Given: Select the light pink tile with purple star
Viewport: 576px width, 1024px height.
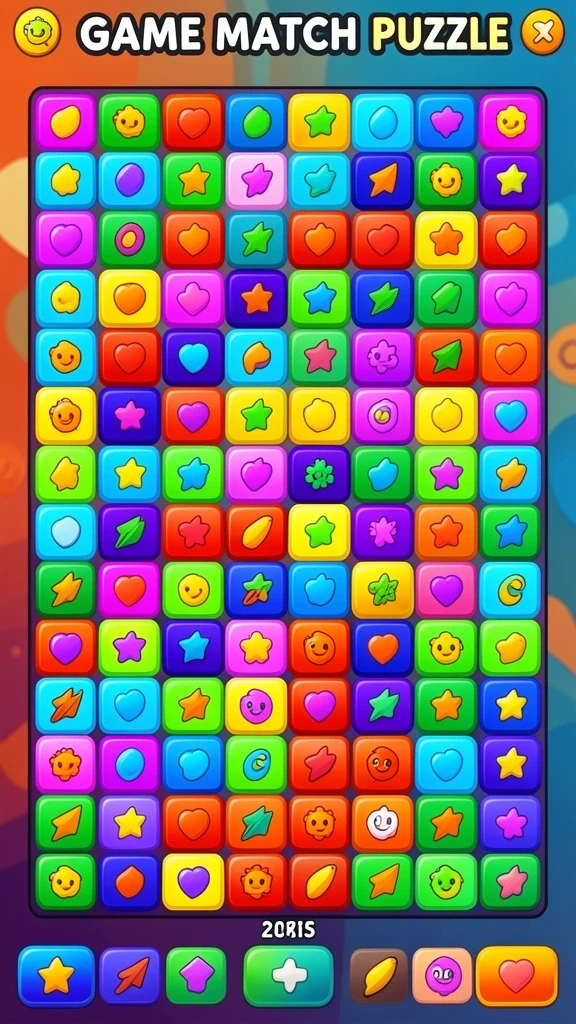Looking at the screenshot, I should 257,181.
